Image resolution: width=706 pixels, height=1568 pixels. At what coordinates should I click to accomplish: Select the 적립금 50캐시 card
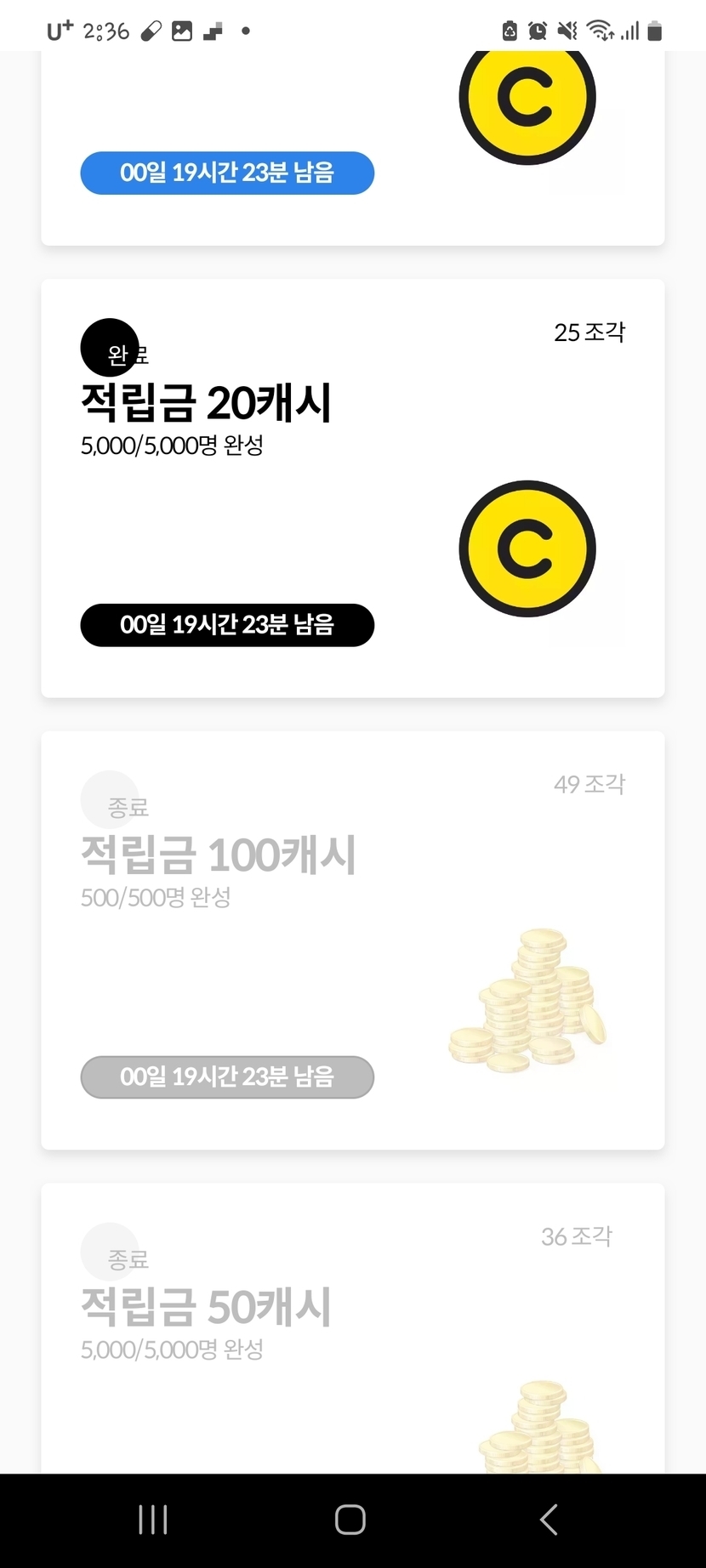click(352, 1327)
